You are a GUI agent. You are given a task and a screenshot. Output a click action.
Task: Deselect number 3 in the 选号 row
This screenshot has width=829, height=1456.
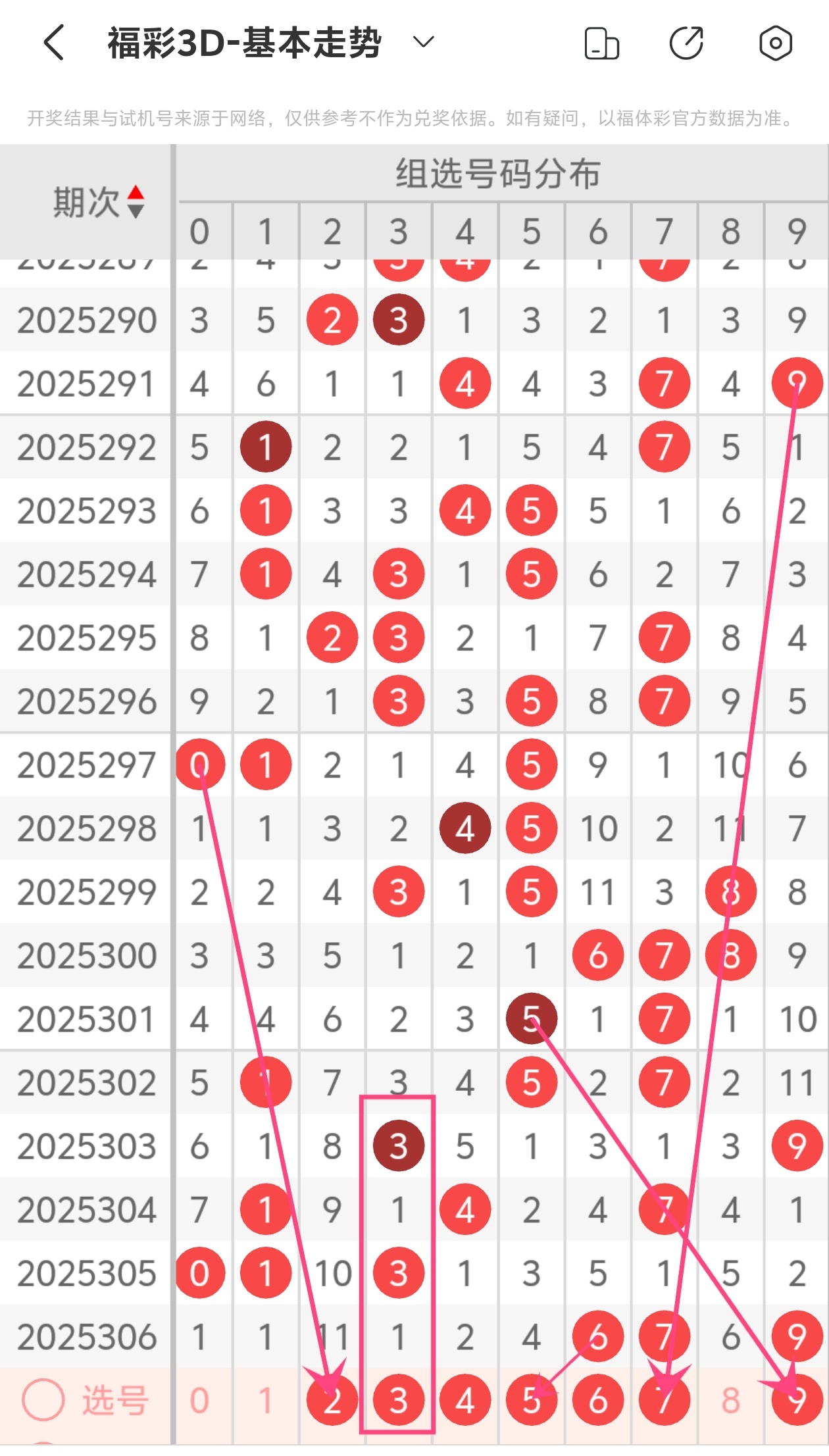click(x=399, y=1400)
